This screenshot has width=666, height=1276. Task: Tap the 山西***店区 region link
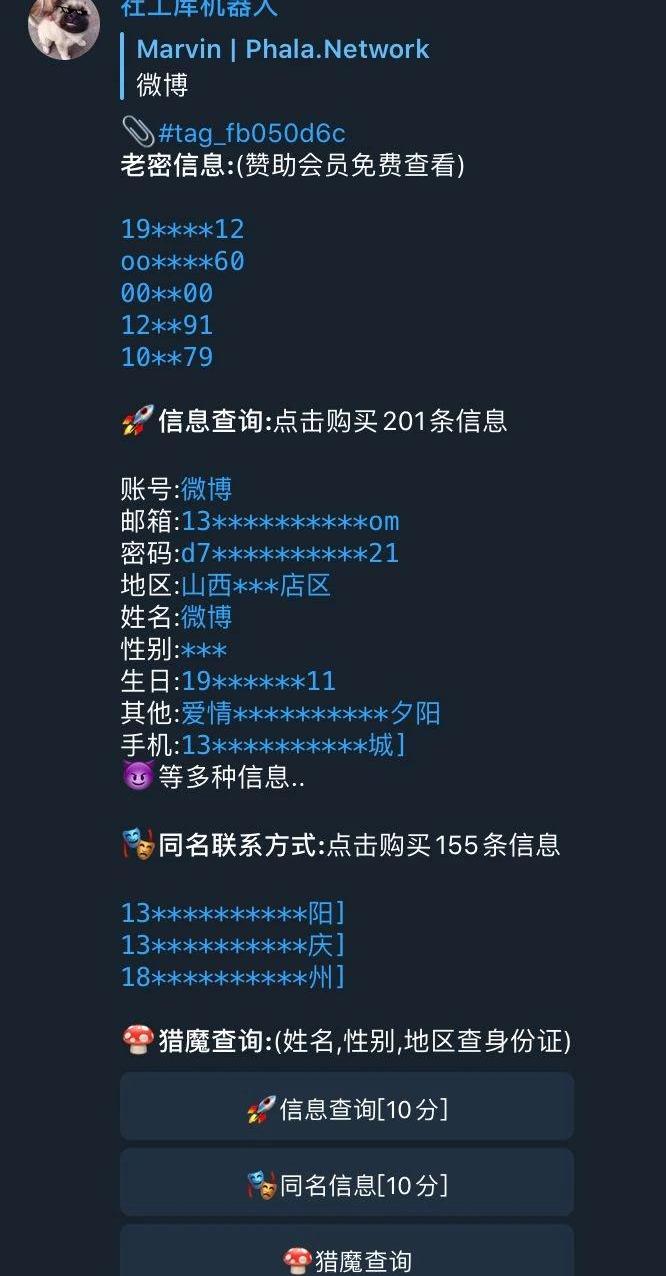point(255,585)
